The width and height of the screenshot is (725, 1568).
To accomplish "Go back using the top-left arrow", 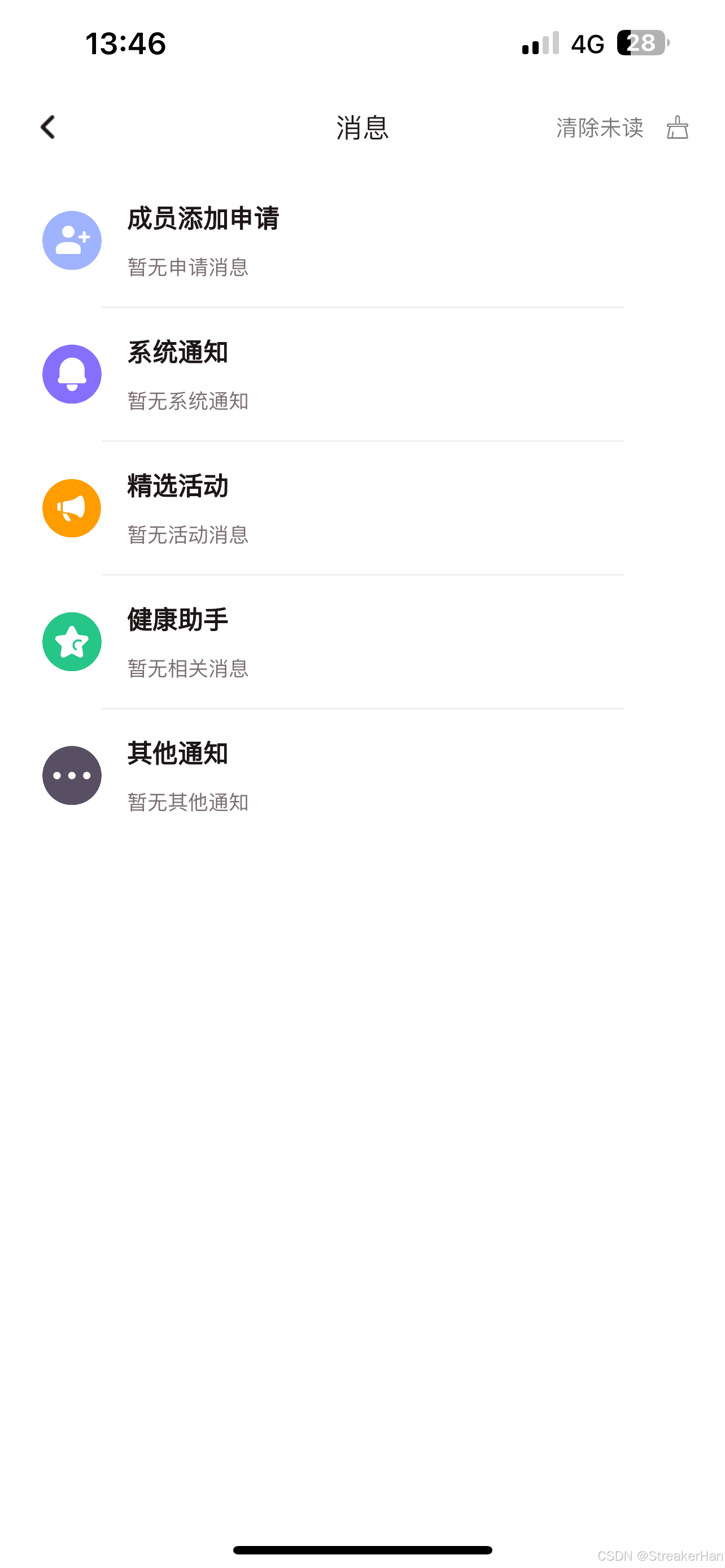I will tap(48, 127).
